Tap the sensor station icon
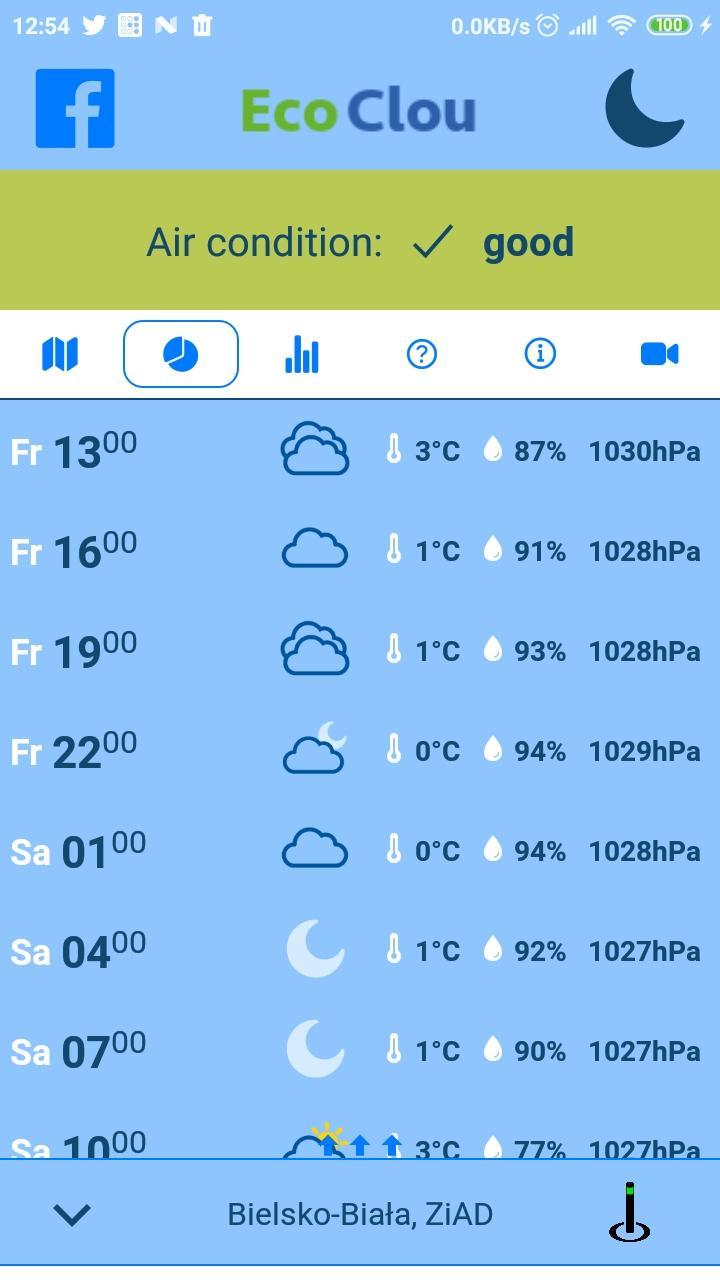720x1280 pixels. [630, 1213]
